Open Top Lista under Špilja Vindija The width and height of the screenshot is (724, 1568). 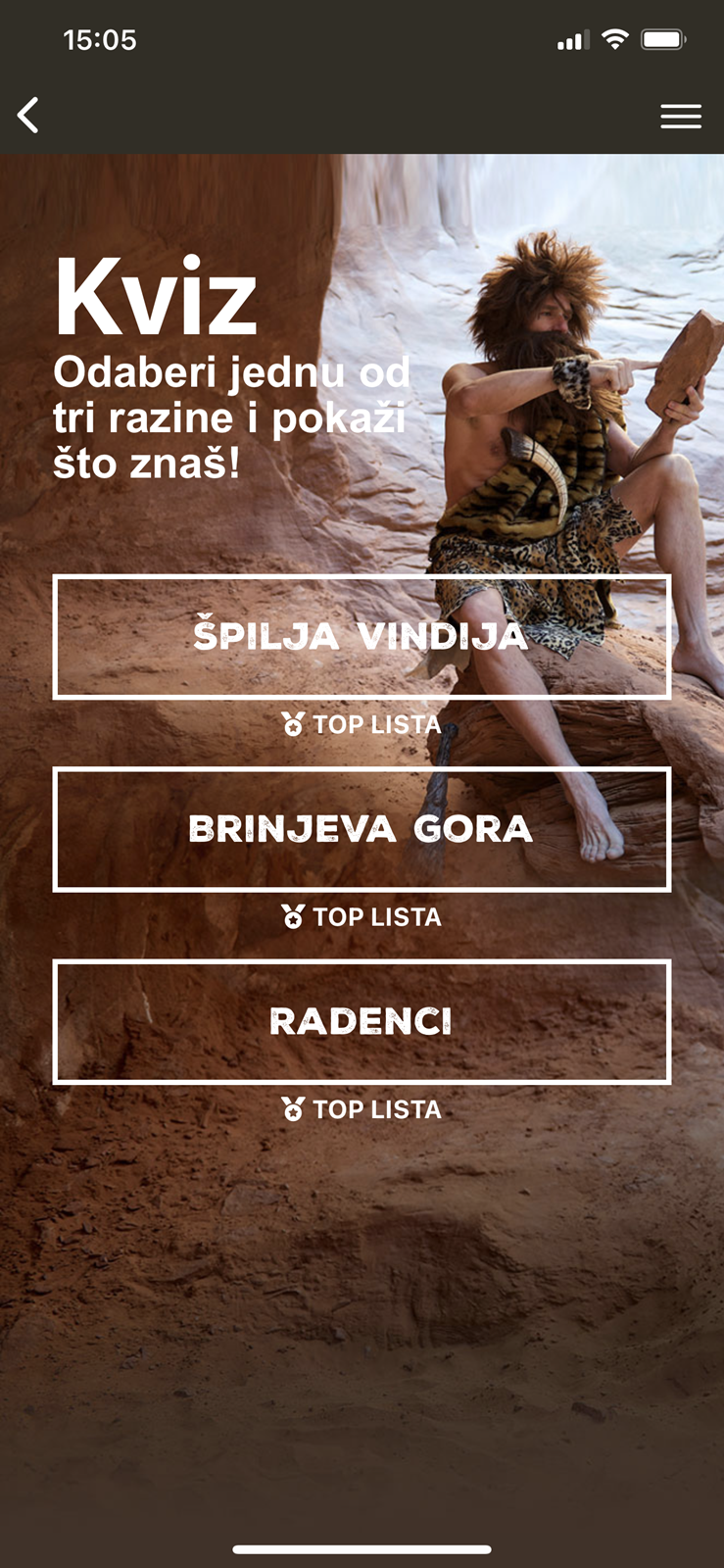pyautogui.click(x=362, y=724)
